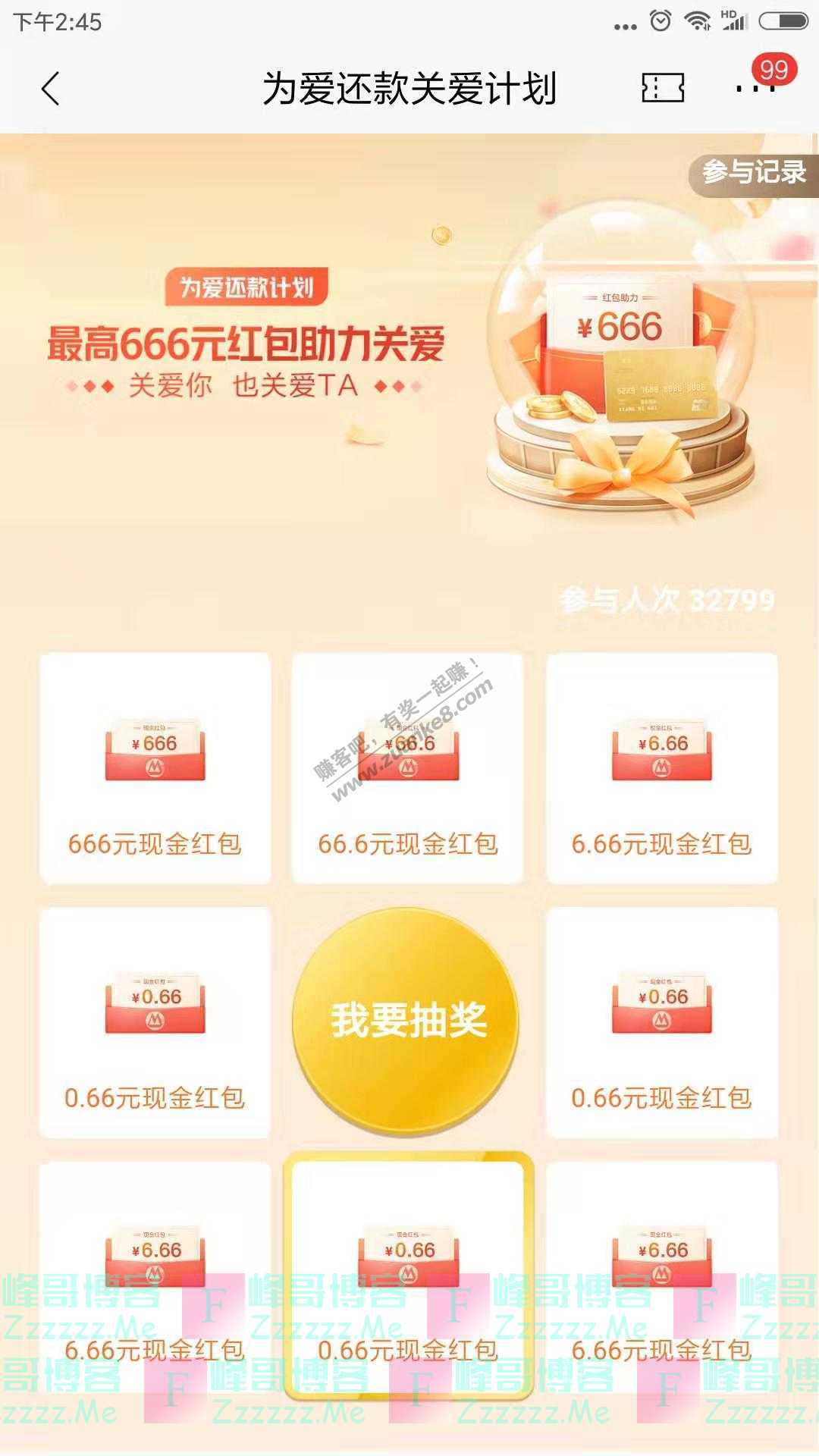Tap the golden 我要抽奖 lottery button
Viewport: 819px width, 1456px height.
(x=409, y=1020)
